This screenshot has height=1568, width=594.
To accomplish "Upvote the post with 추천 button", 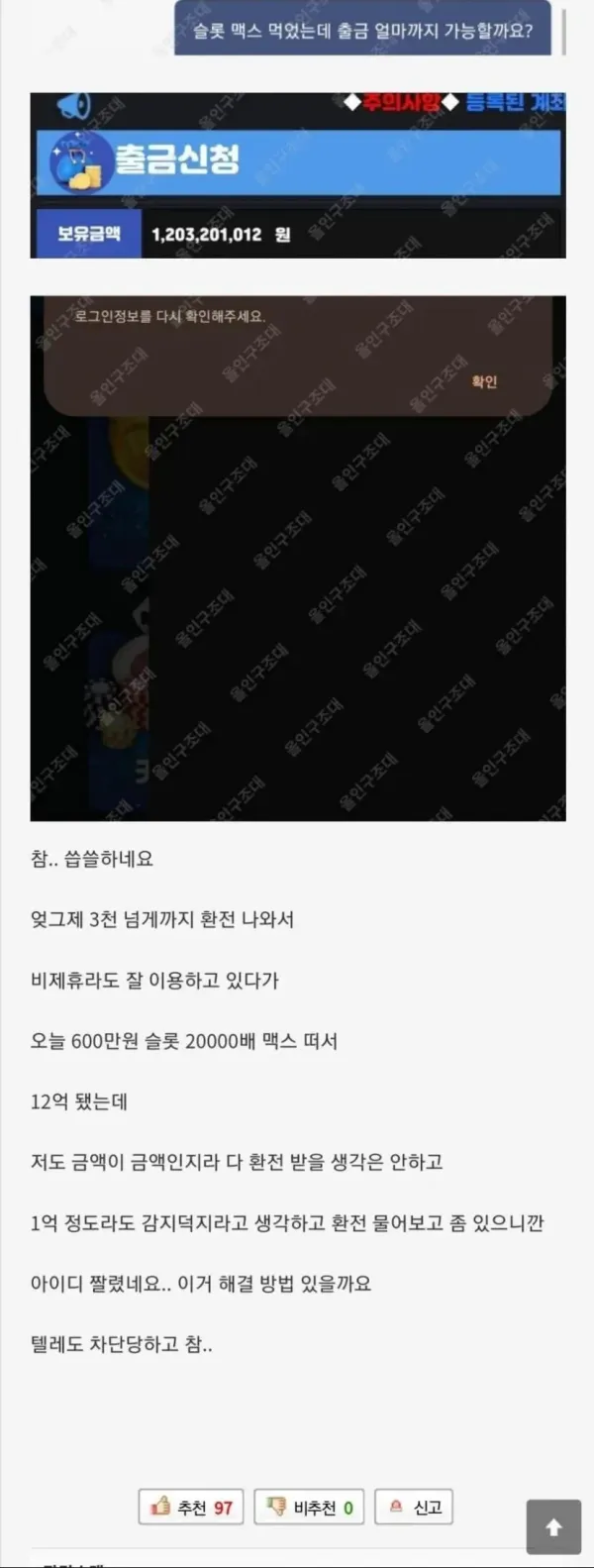I will (193, 1508).
